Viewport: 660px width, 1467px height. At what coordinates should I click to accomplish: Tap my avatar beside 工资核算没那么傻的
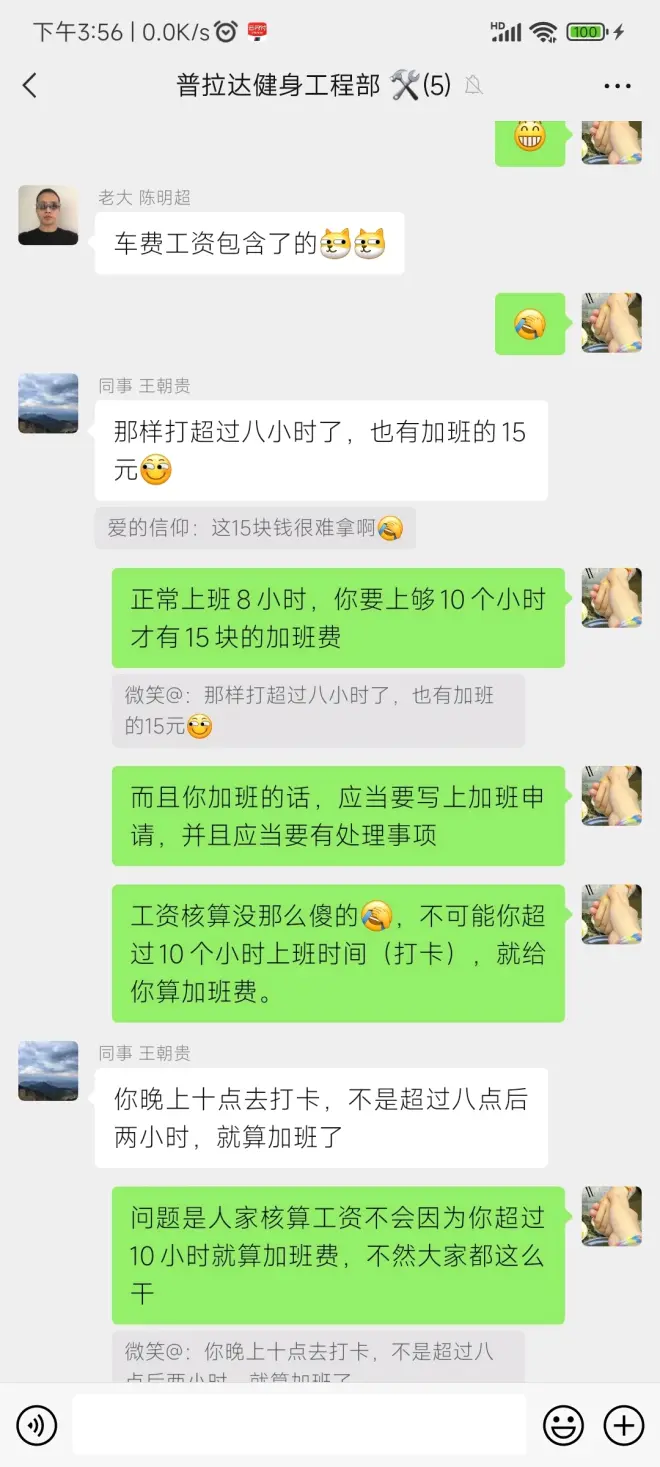point(611,914)
